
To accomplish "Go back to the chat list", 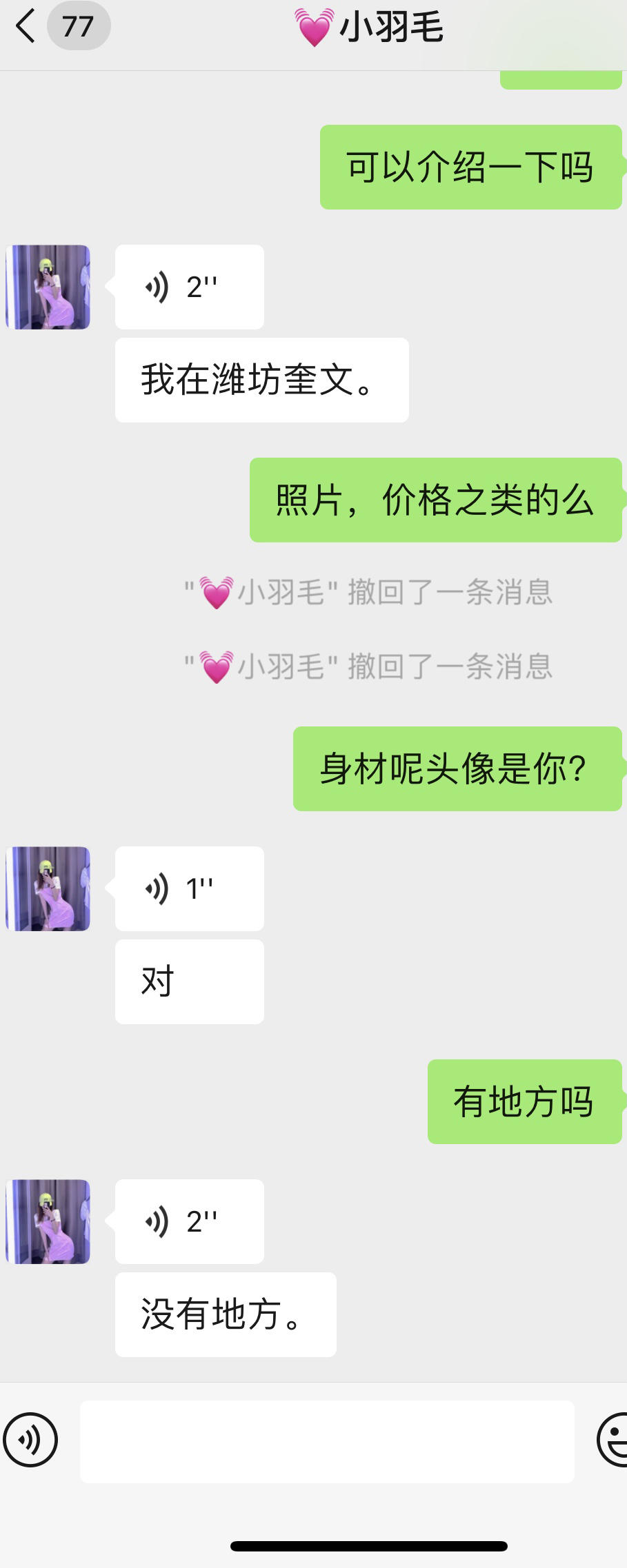I will coord(26,26).
